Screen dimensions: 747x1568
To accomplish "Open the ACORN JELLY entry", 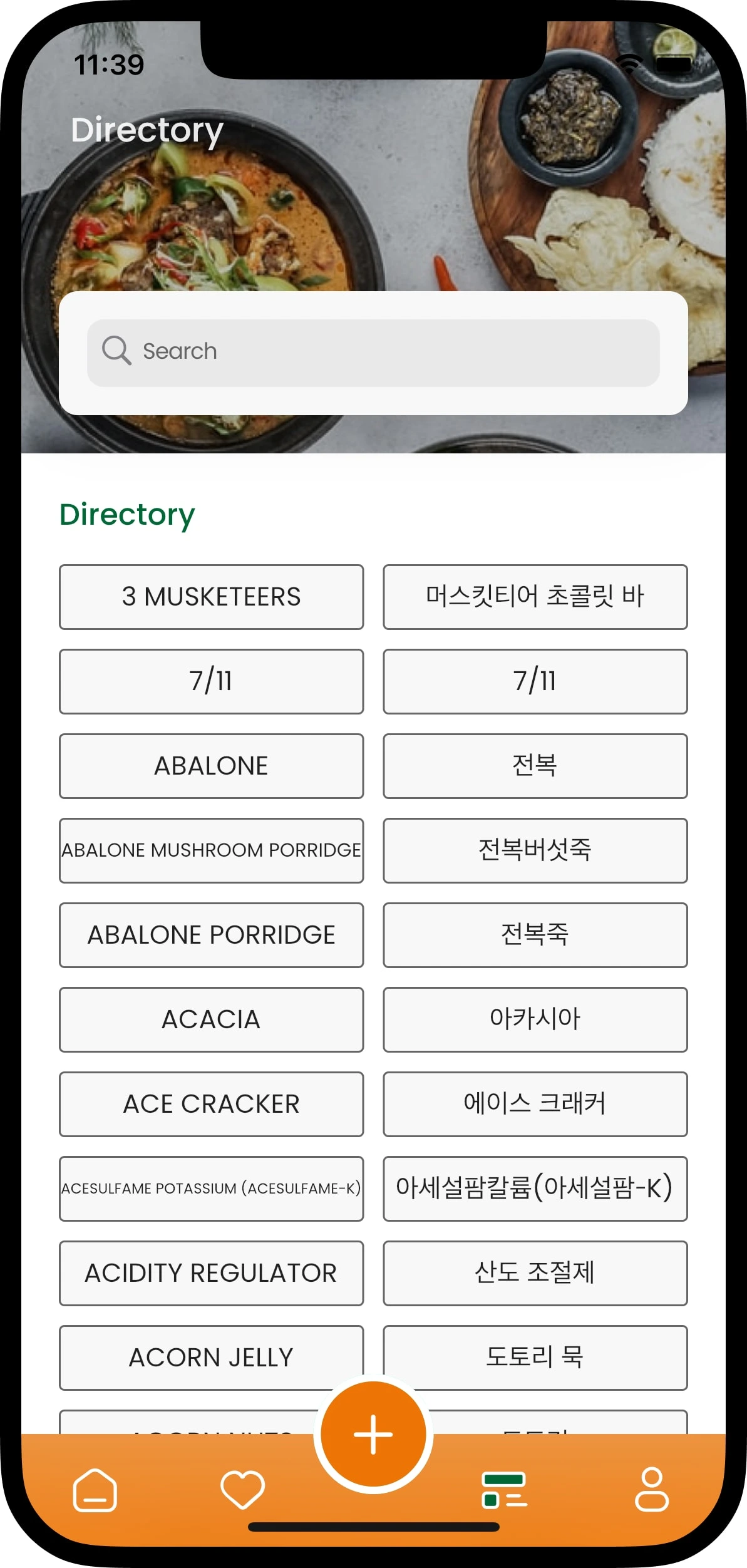I will (211, 1358).
